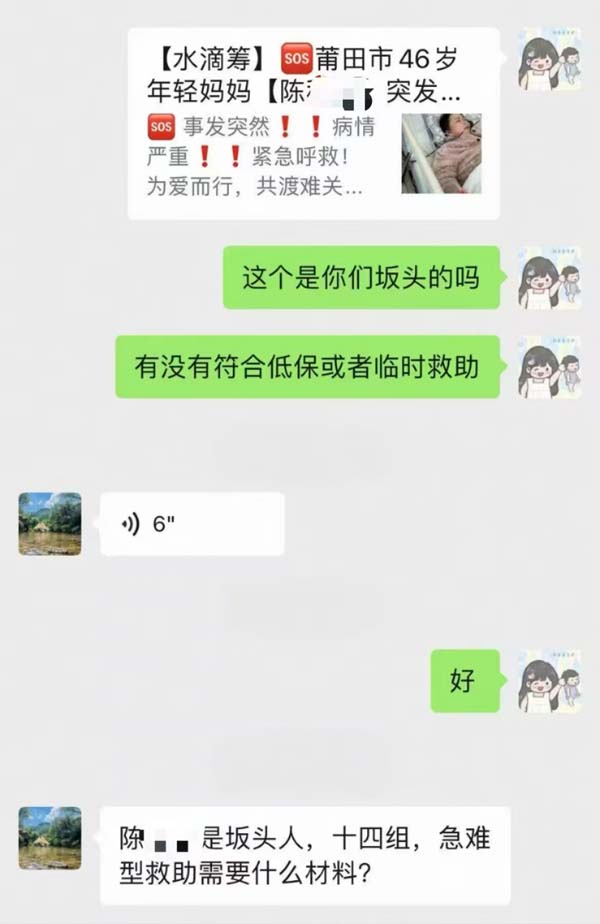Screen dimensions: 600x924
Task: Play the 6-second voice message
Action: 192,524
